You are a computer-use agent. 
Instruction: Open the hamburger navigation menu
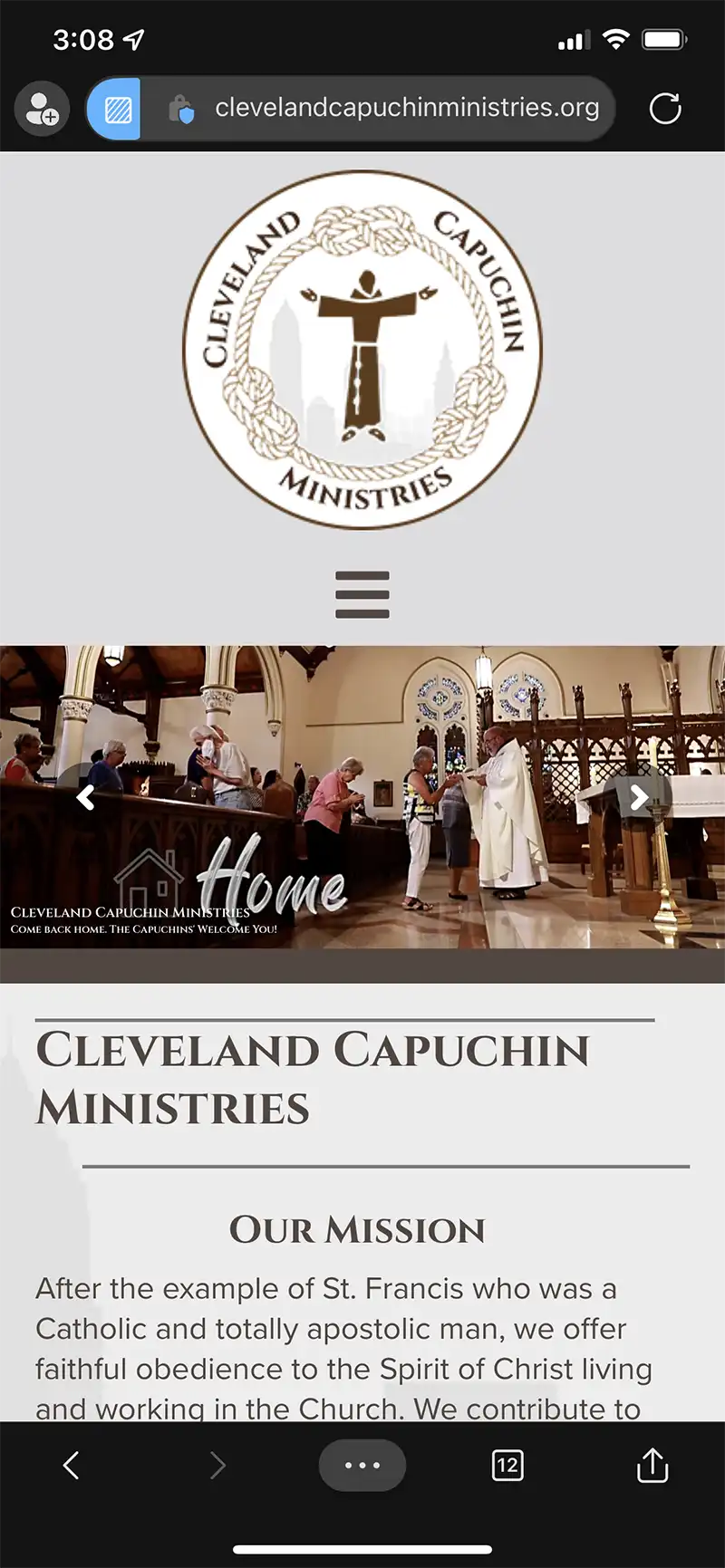[362, 594]
